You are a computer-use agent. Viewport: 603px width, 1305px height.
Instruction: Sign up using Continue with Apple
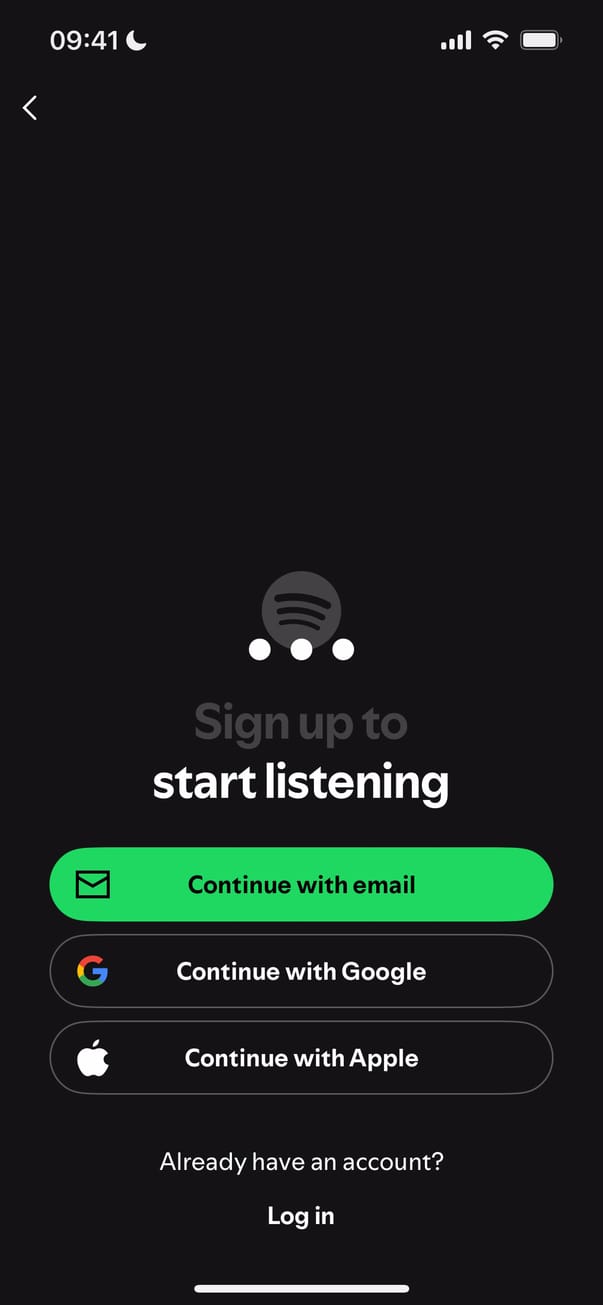[301, 1058]
